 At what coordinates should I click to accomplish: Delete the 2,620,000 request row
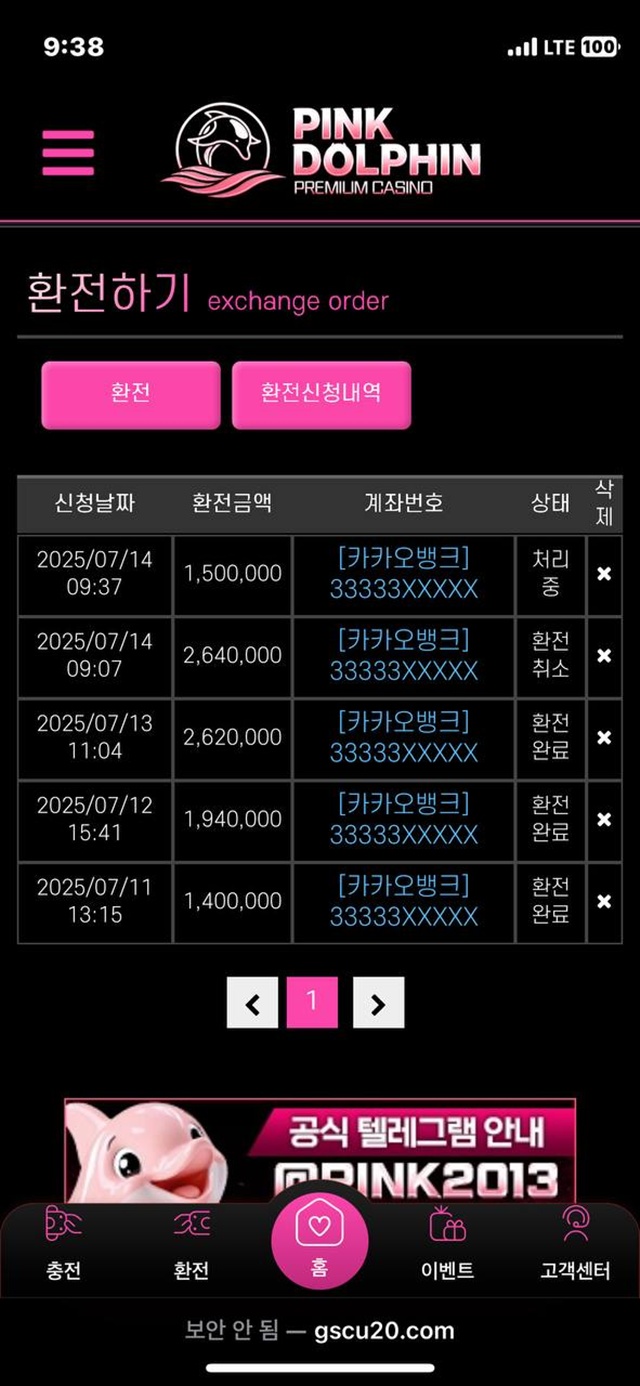tap(604, 738)
